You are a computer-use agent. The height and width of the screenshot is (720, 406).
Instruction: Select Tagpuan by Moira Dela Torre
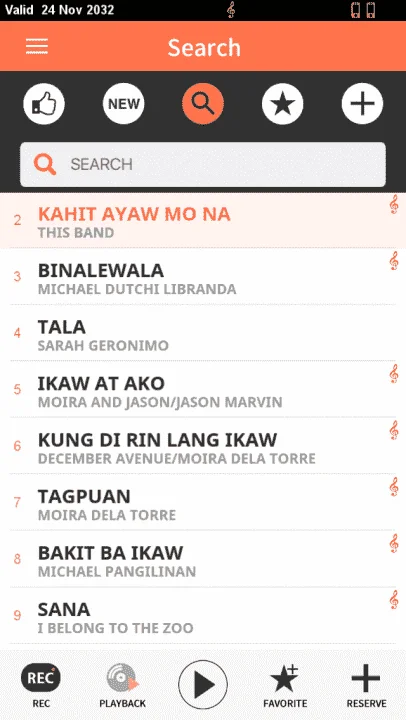point(203,503)
